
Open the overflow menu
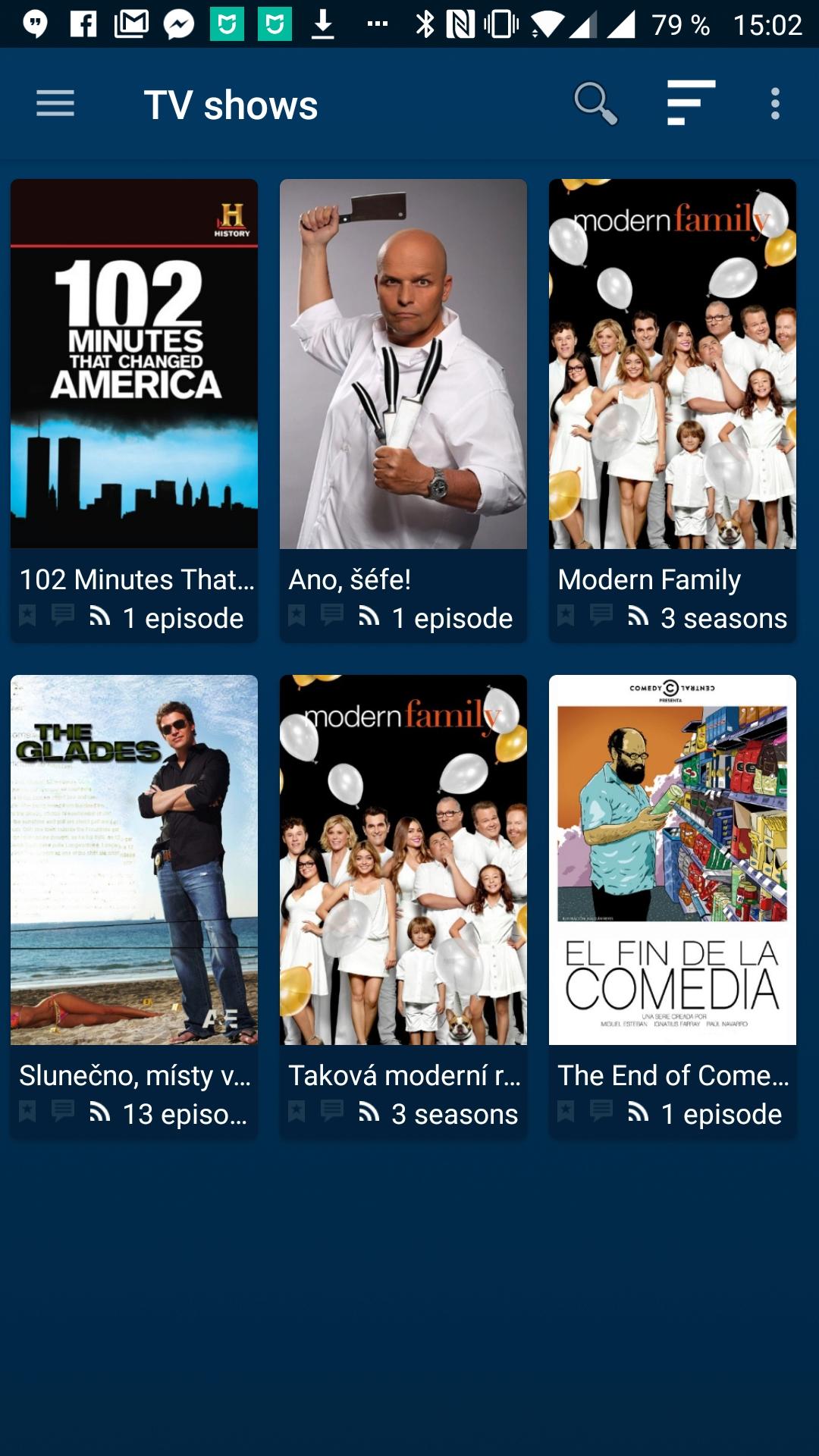tap(775, 104)
